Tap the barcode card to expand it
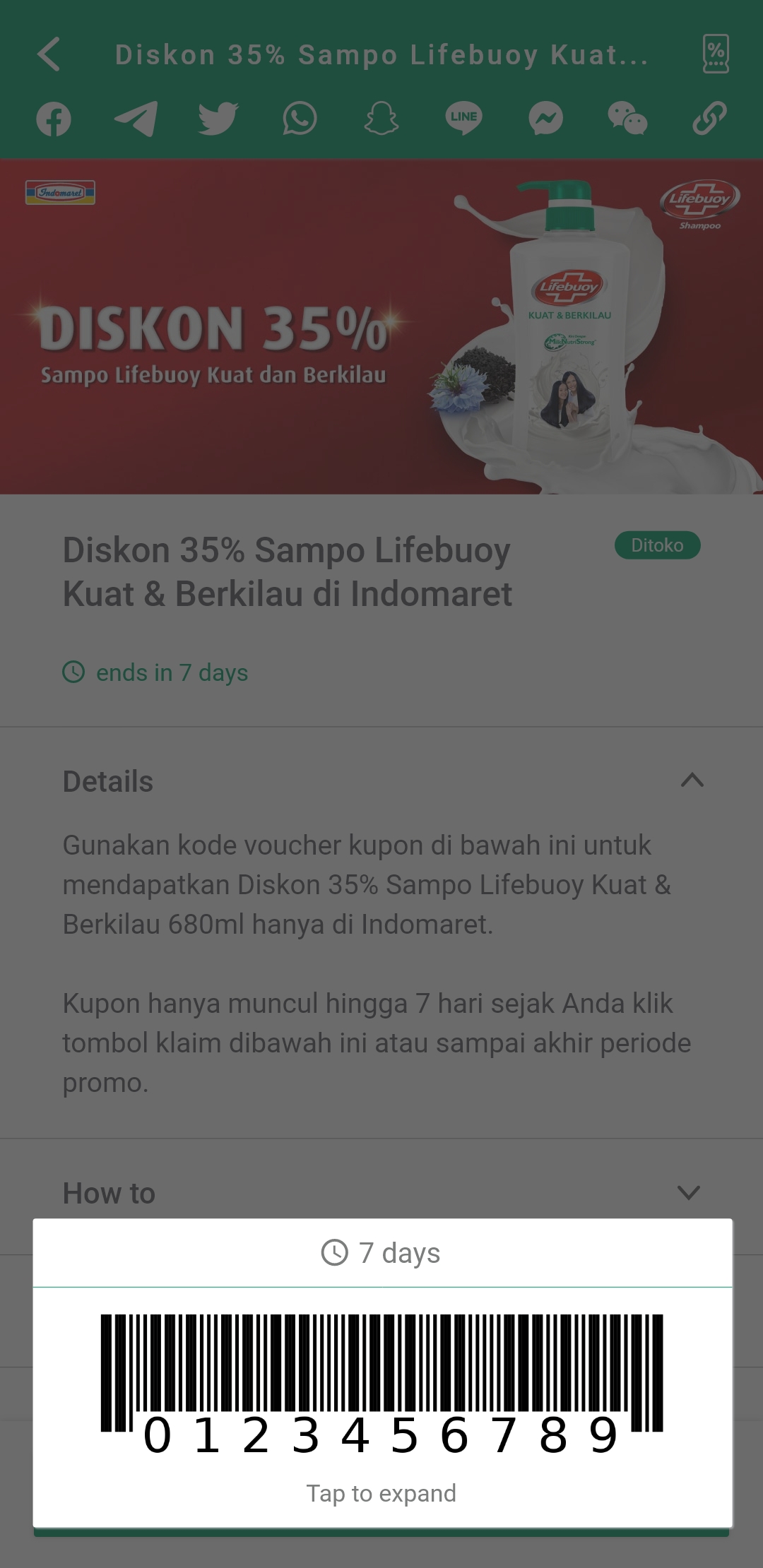 click(382, 1406)
